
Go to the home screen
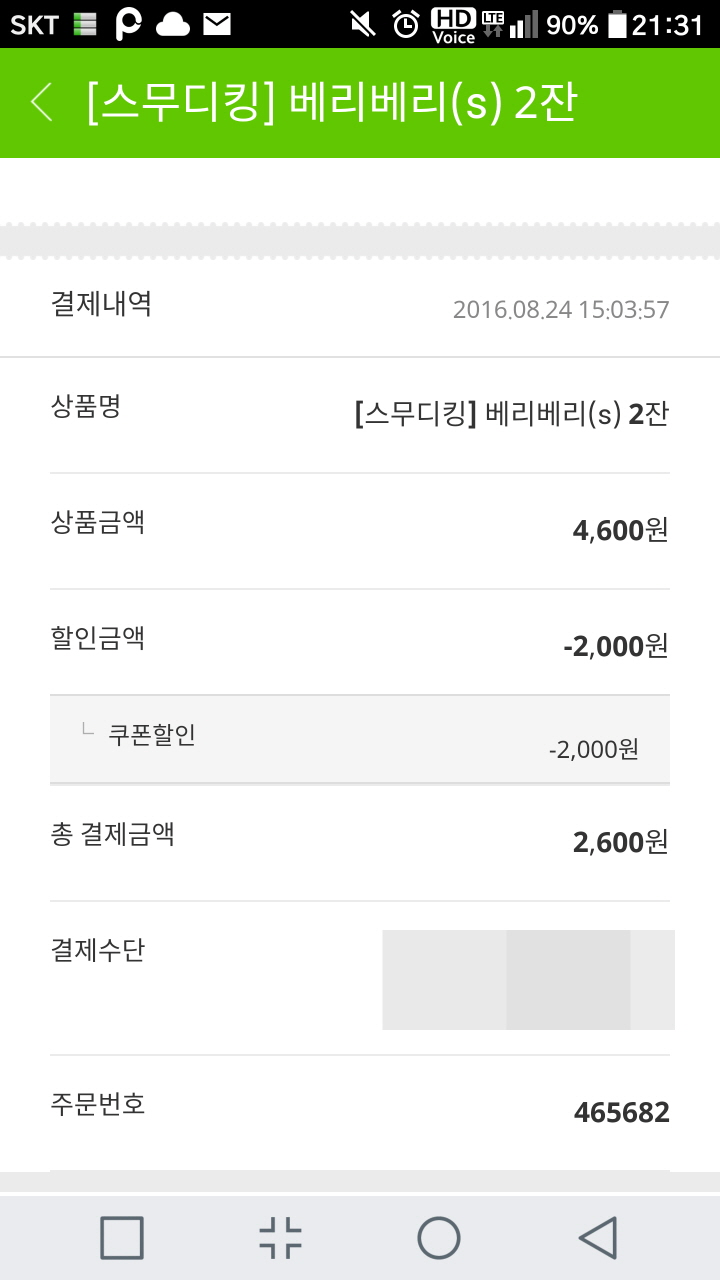pyautogui.click(x=438, y=1238)
